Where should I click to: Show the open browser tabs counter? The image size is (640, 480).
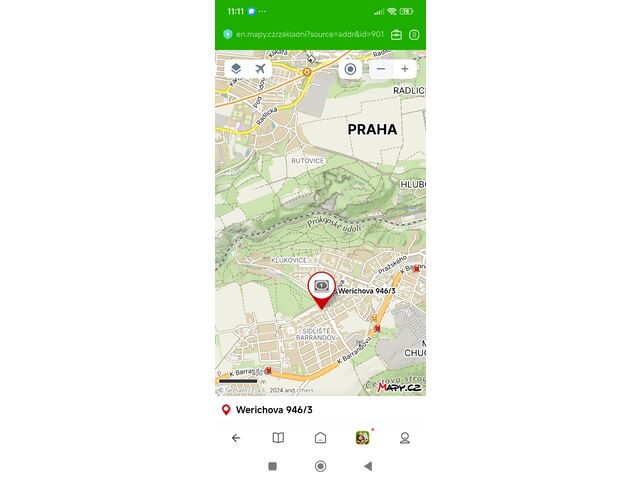[414, 34]
